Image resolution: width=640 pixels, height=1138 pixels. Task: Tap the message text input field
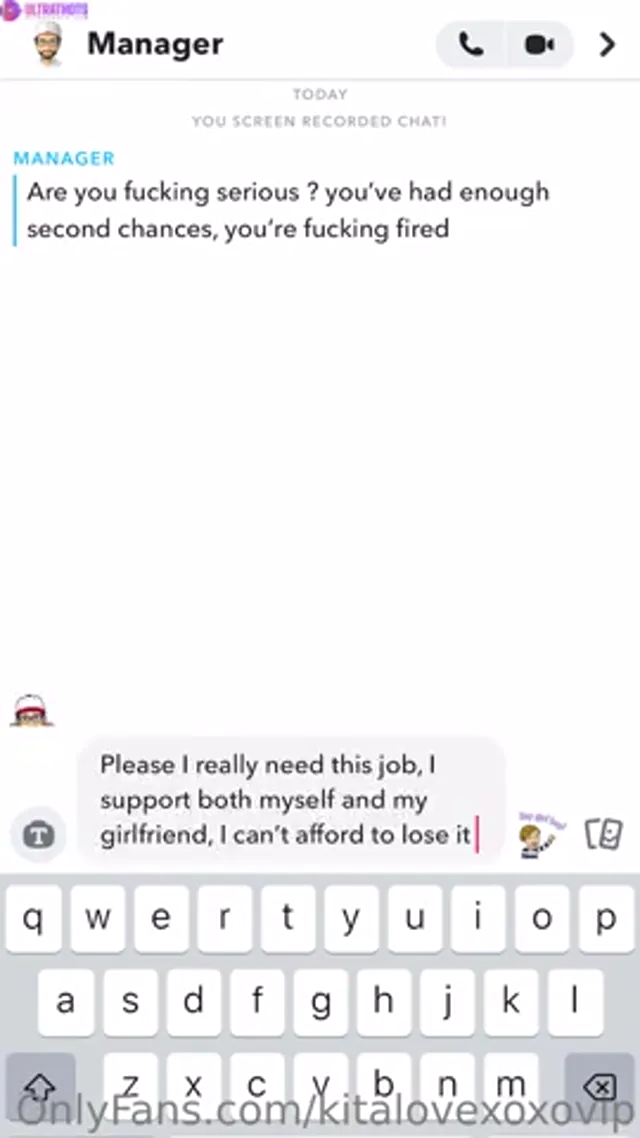pos(290,800)
